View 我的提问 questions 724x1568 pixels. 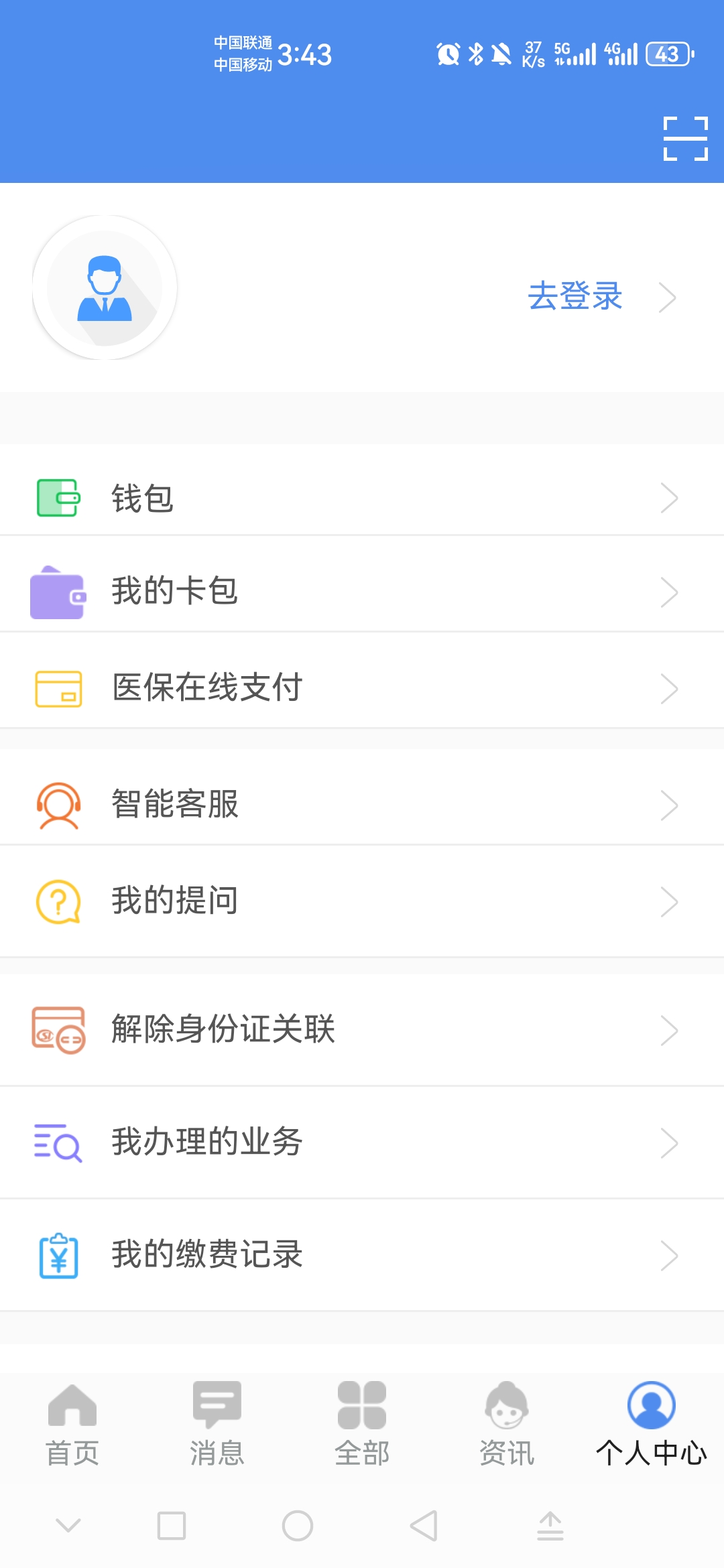click(362, 901)
